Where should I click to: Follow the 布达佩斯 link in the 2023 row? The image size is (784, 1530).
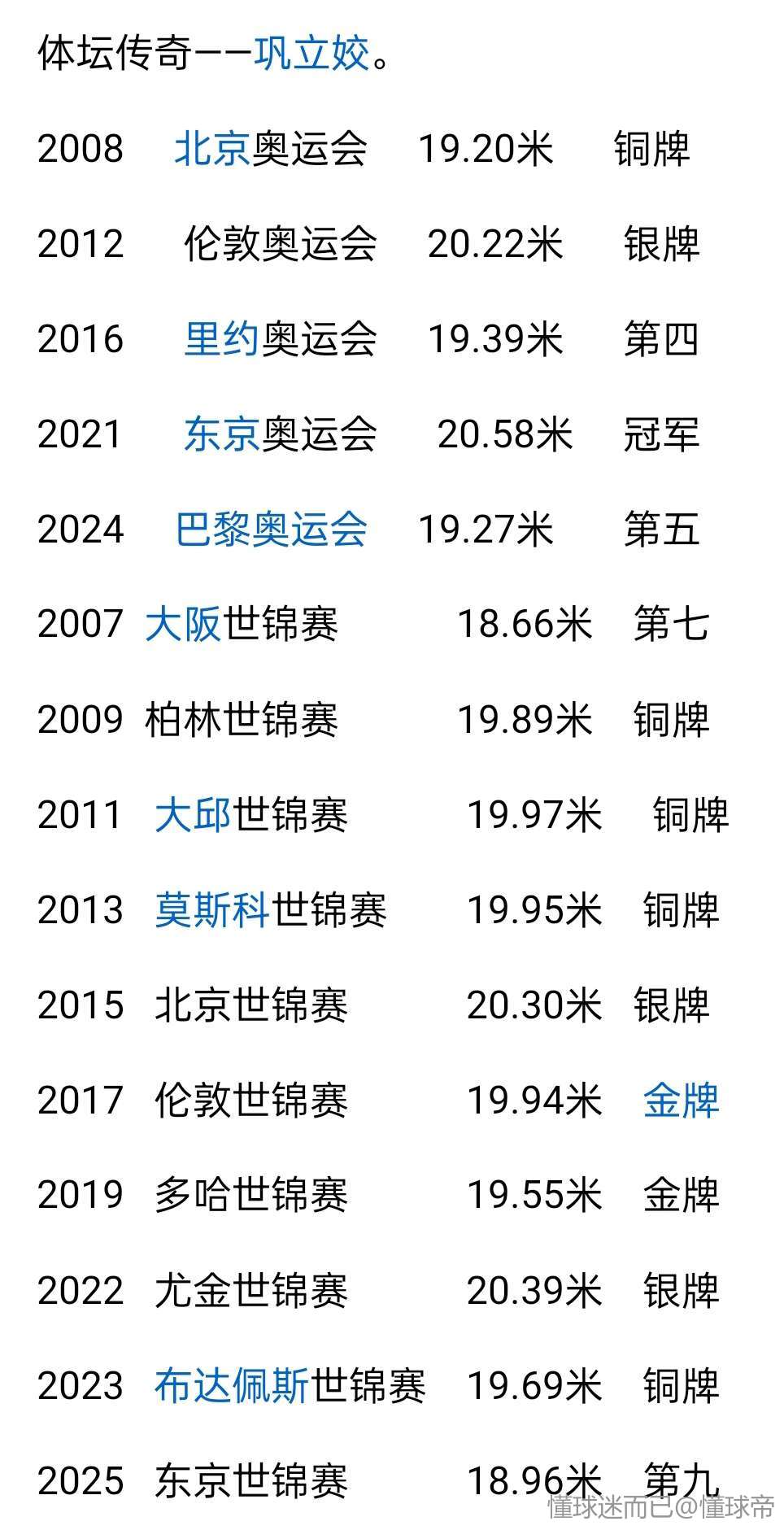coord(232,1386)
